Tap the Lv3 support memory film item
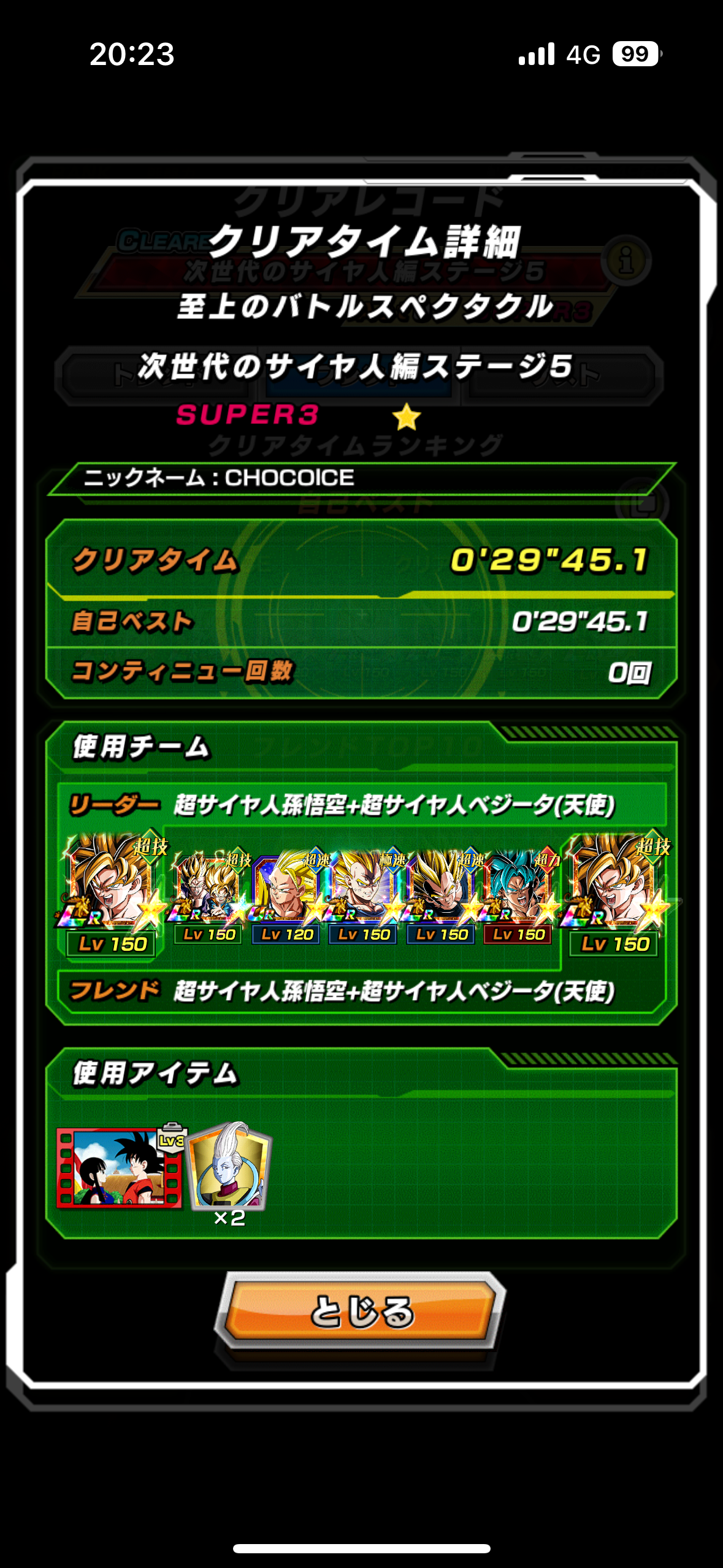The image size is (723, 1568). click(120, 1167)
